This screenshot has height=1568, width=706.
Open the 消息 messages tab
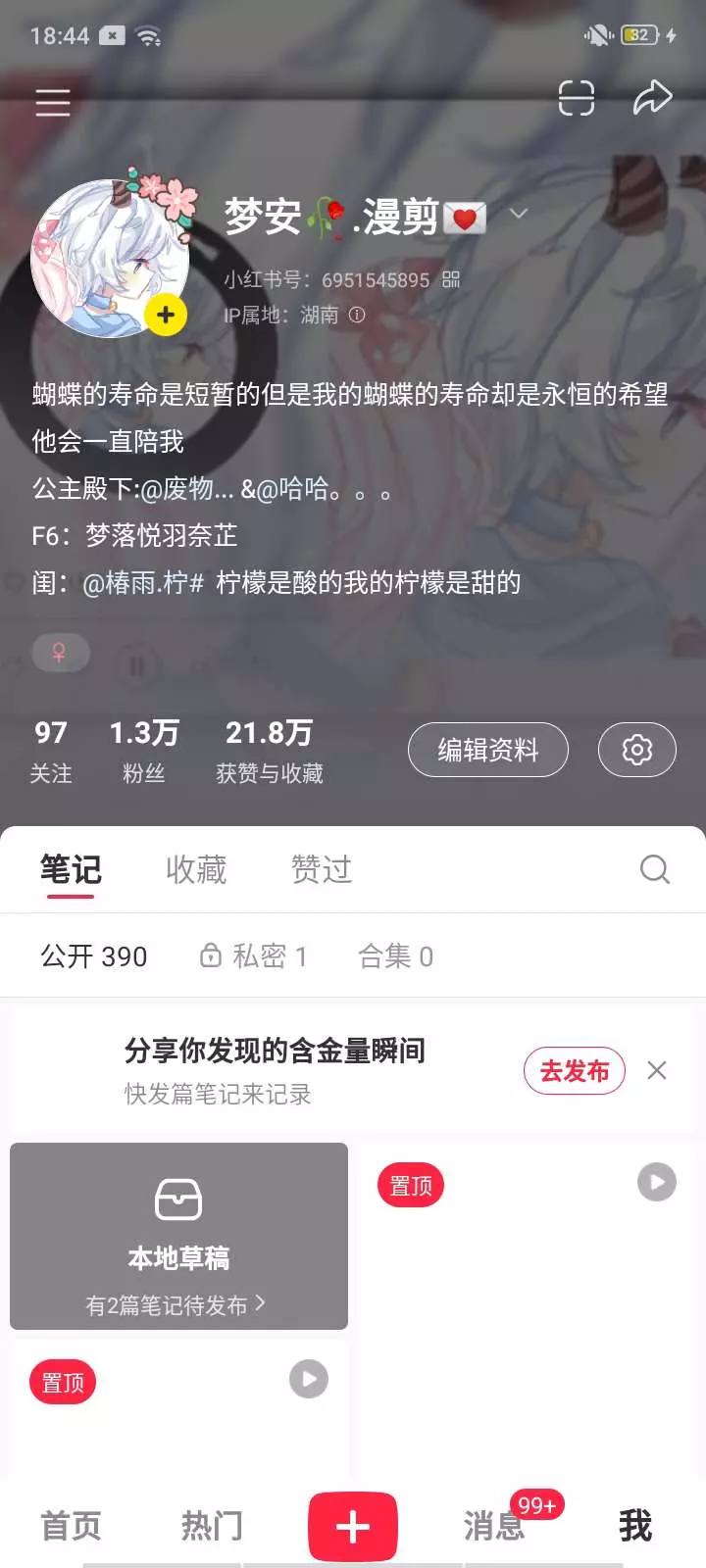click(494, 1526)
